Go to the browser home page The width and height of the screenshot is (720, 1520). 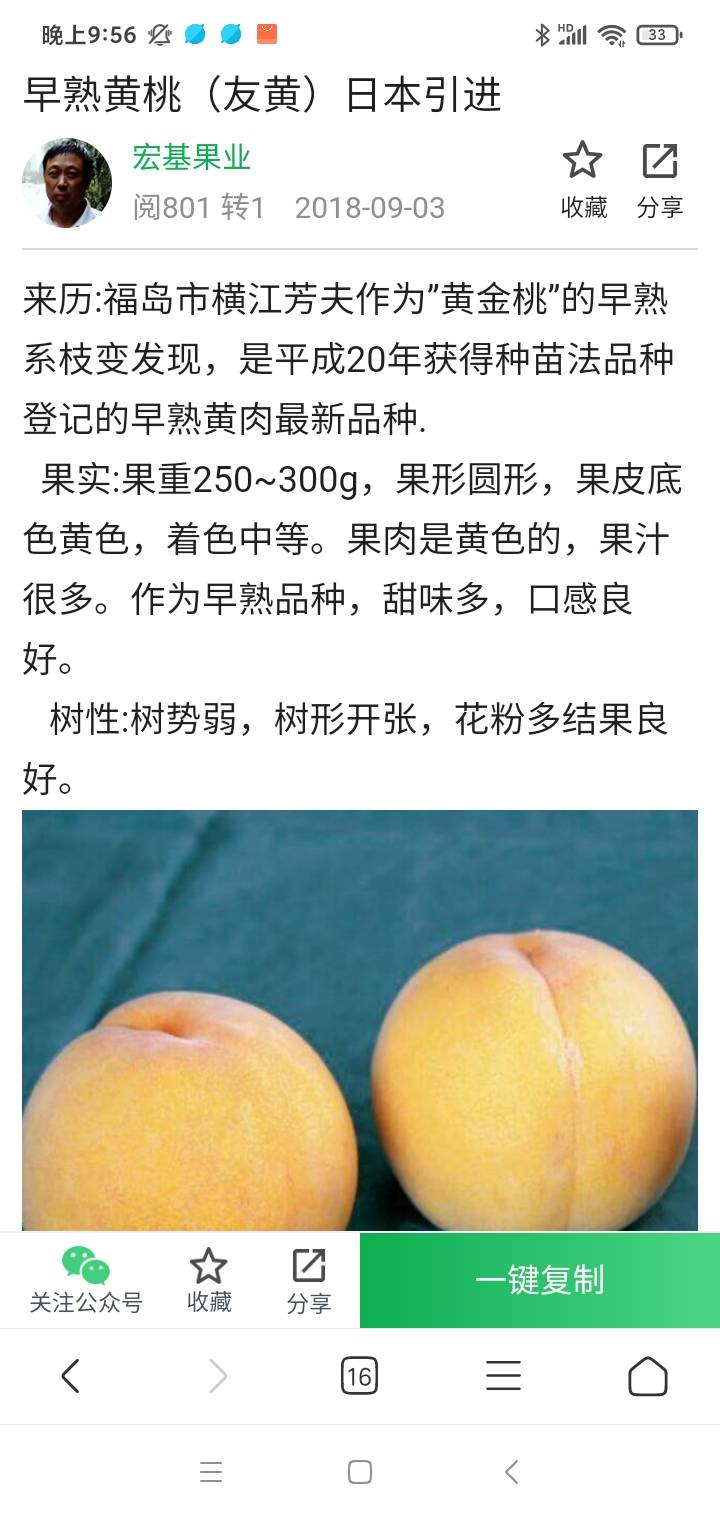point(647,1377)
